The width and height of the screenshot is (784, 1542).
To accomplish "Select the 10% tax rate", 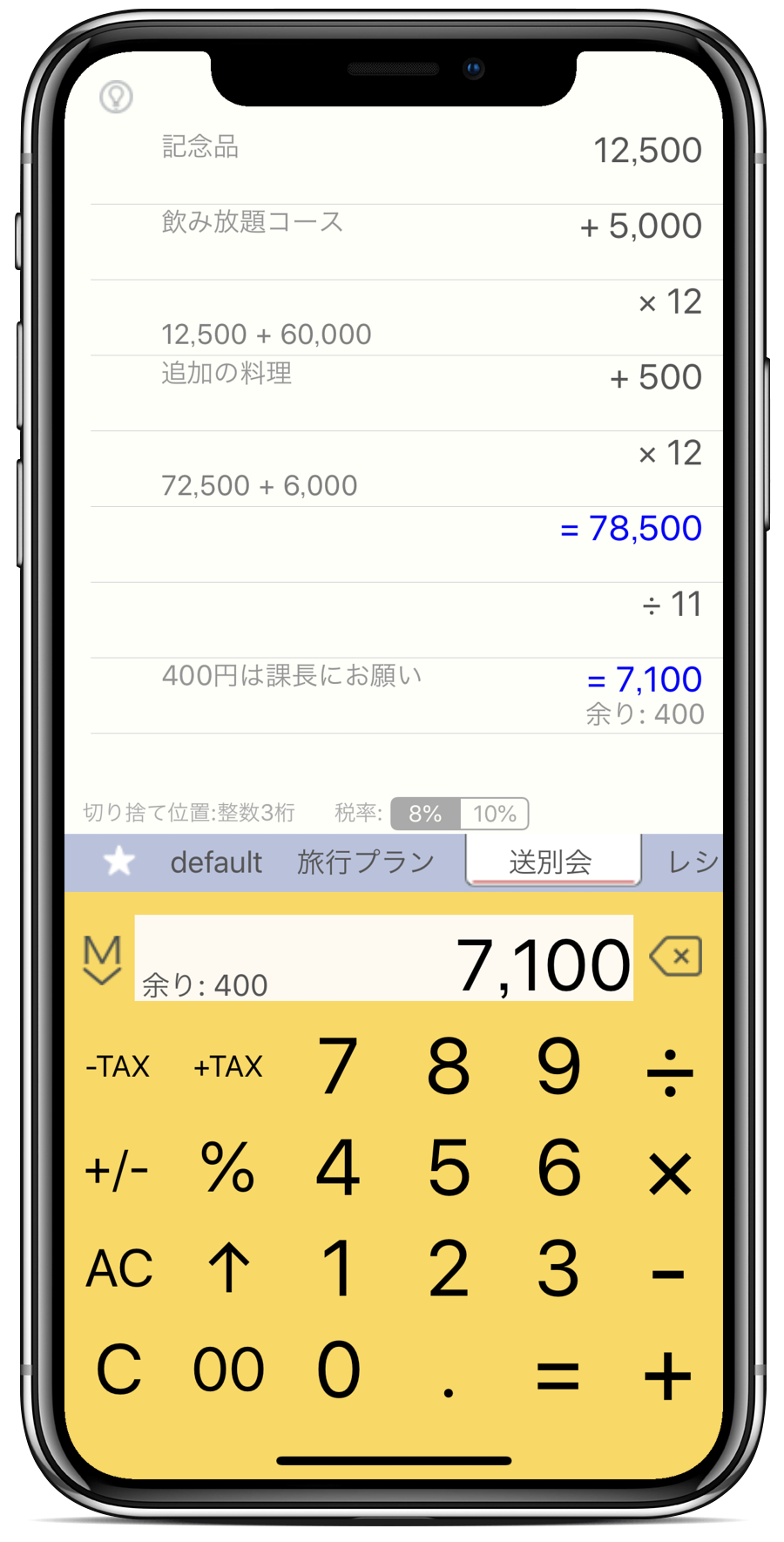I will tap(494, 814).
